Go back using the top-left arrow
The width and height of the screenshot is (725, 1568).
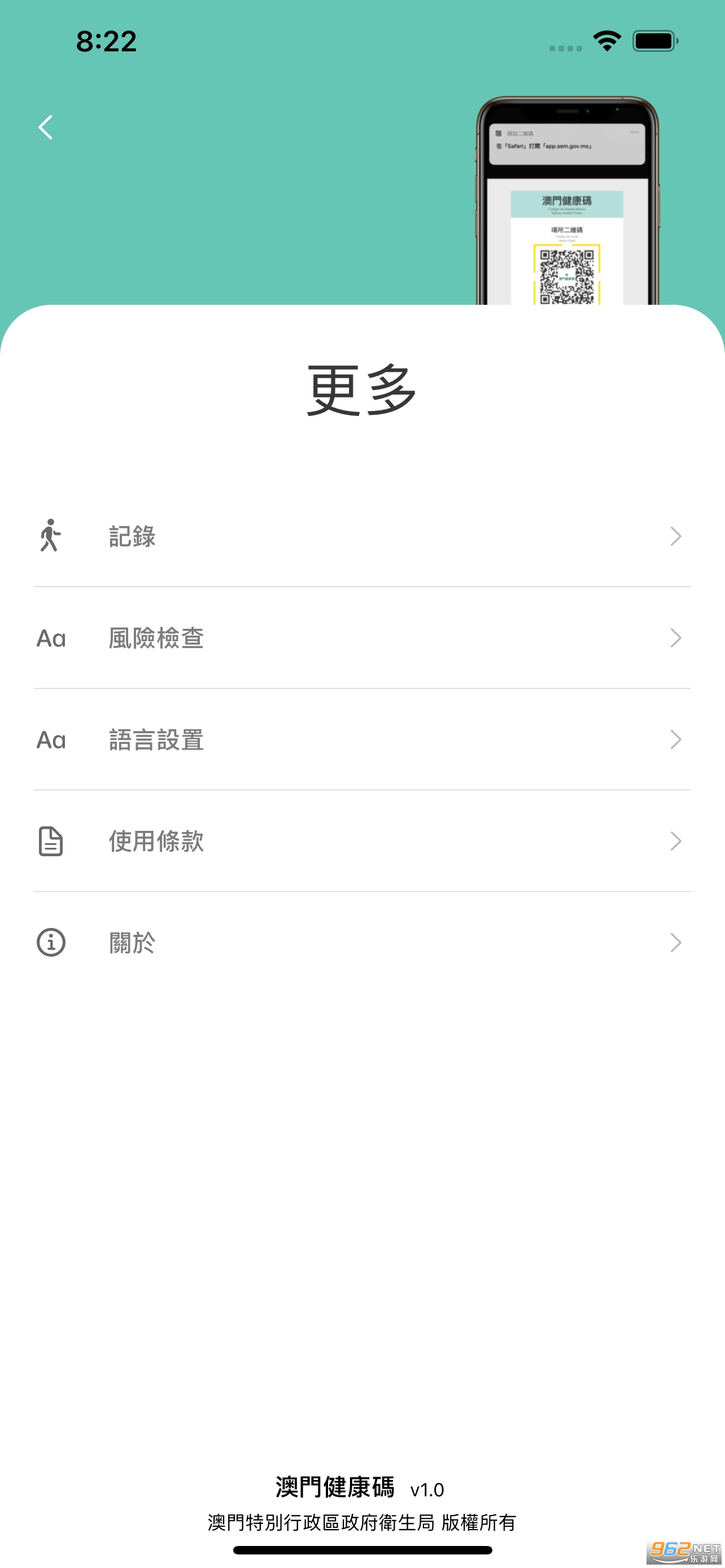point(46,127)
